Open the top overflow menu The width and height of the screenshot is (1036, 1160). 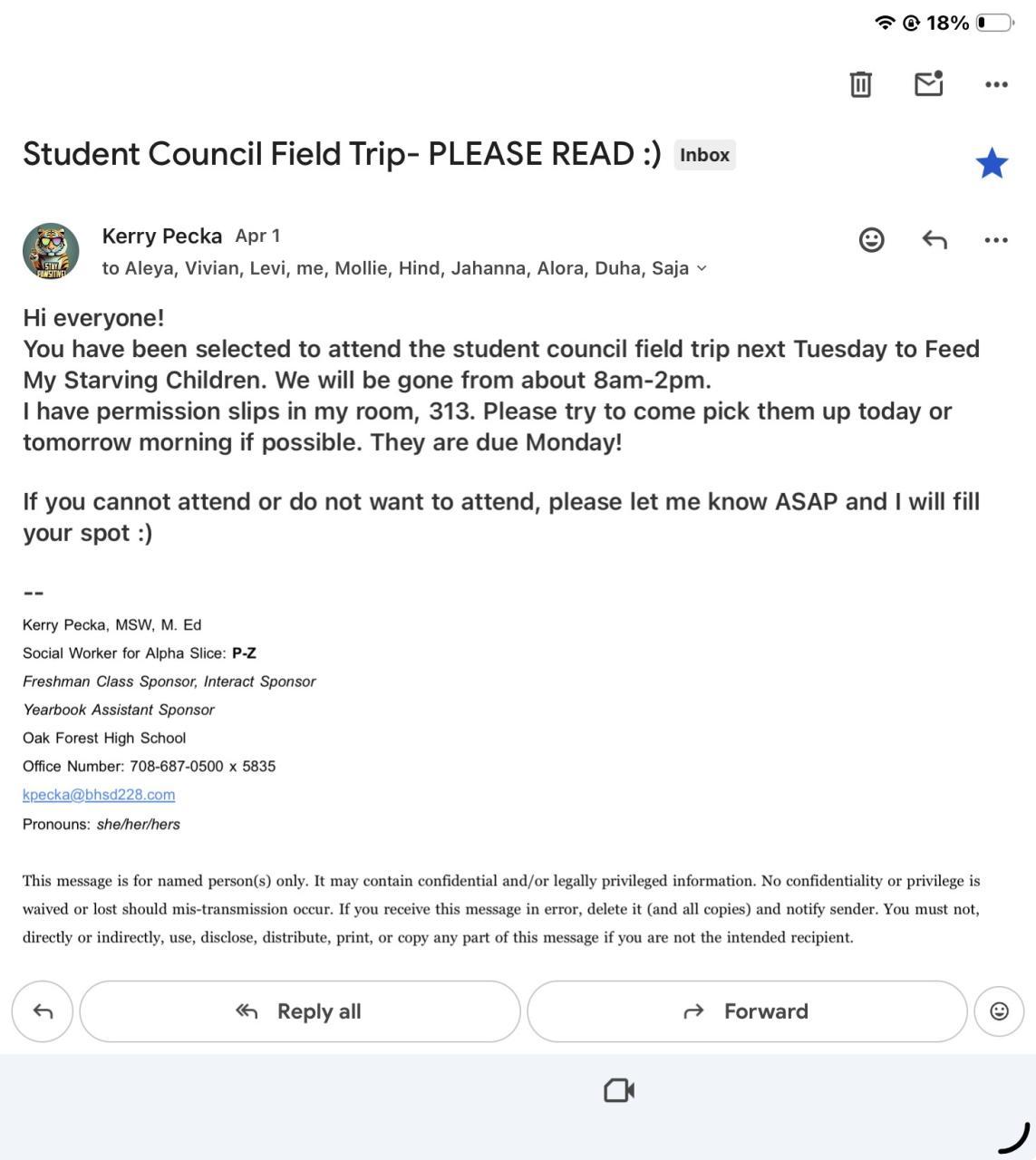click(x=996, y=84)
